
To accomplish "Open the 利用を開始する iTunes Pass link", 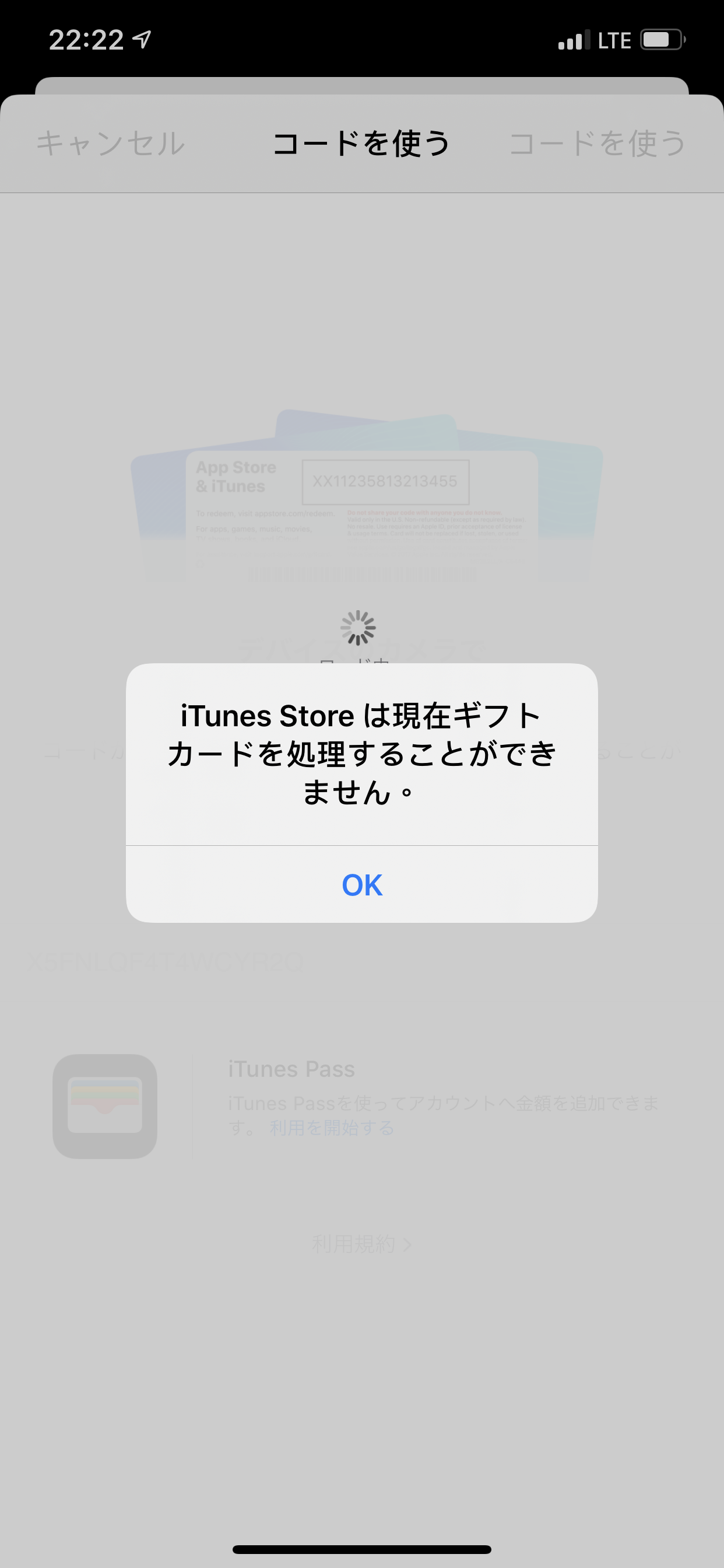I will [332, 1128].
